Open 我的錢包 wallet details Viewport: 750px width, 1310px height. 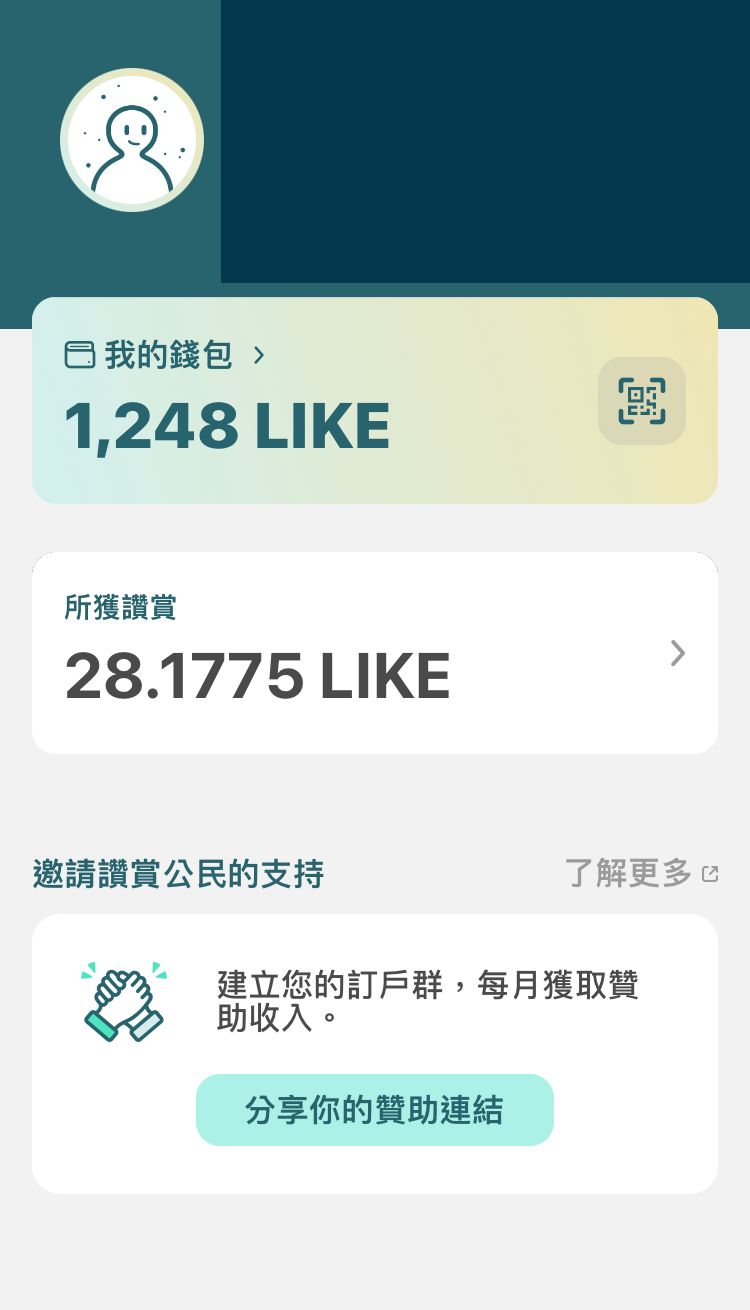click(x=165, y=355)
